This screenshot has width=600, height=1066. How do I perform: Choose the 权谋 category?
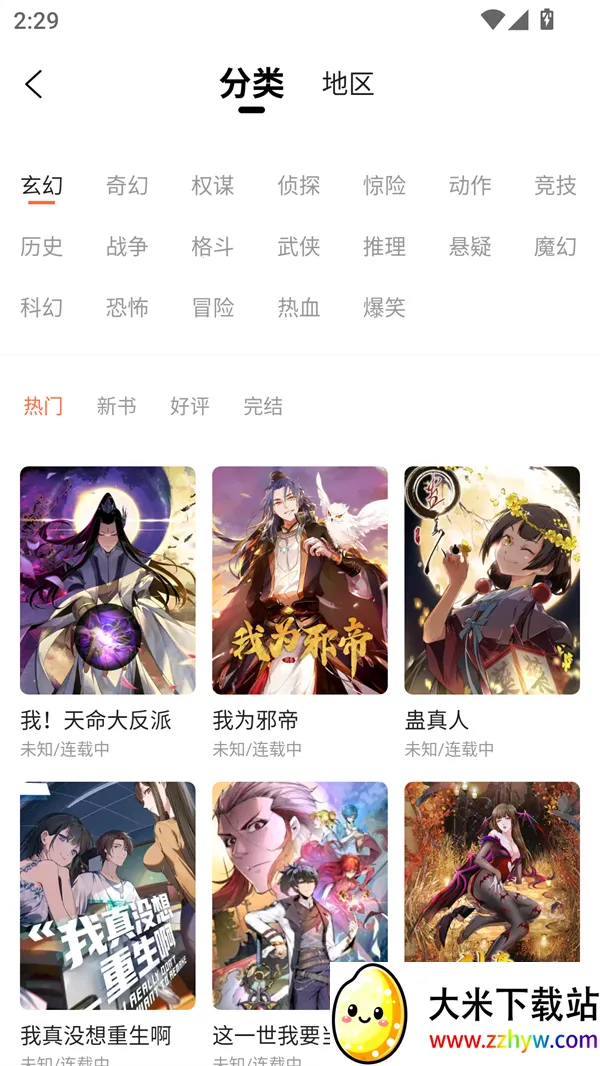(212, 185)
